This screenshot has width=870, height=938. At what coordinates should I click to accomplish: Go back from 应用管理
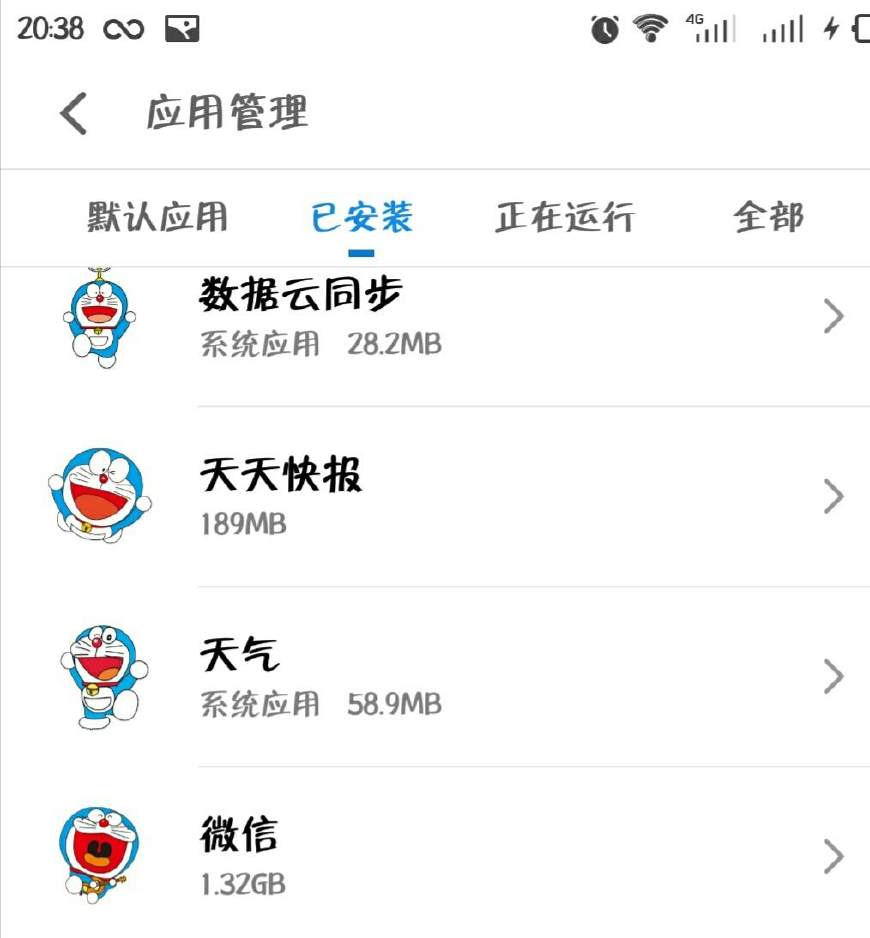[74, 113]
